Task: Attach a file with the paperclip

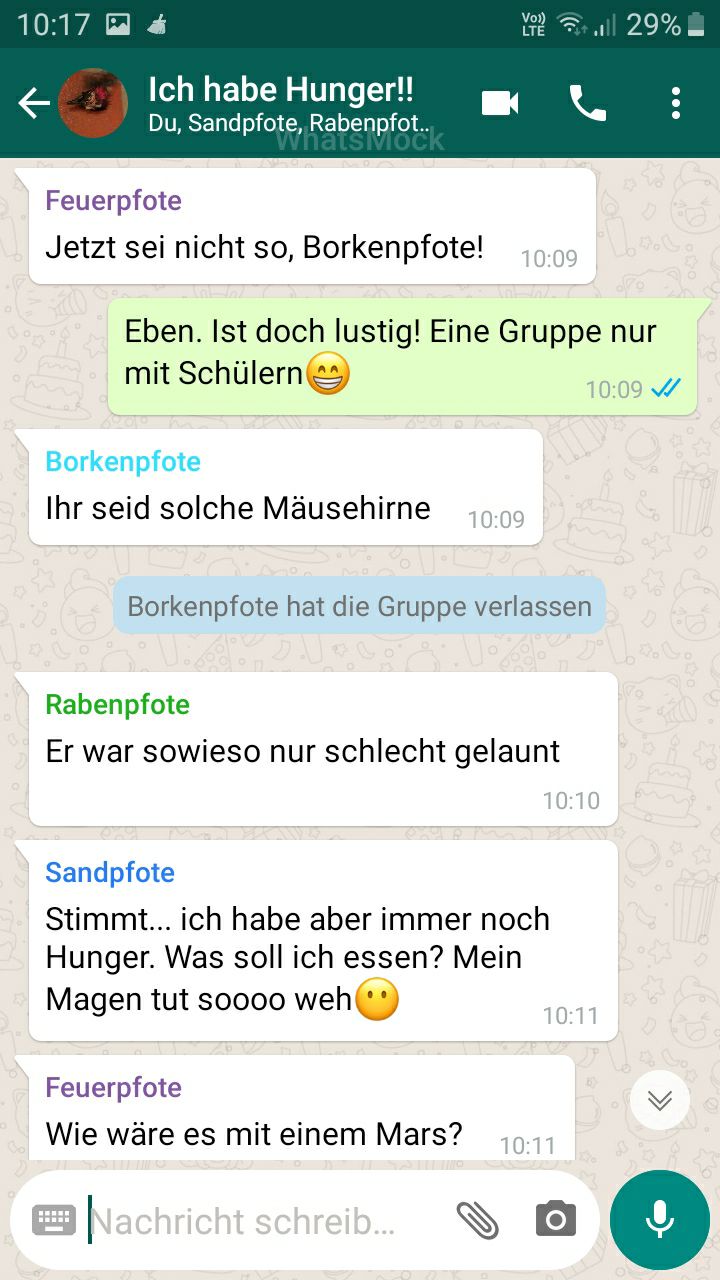Action: (478, 1220)
